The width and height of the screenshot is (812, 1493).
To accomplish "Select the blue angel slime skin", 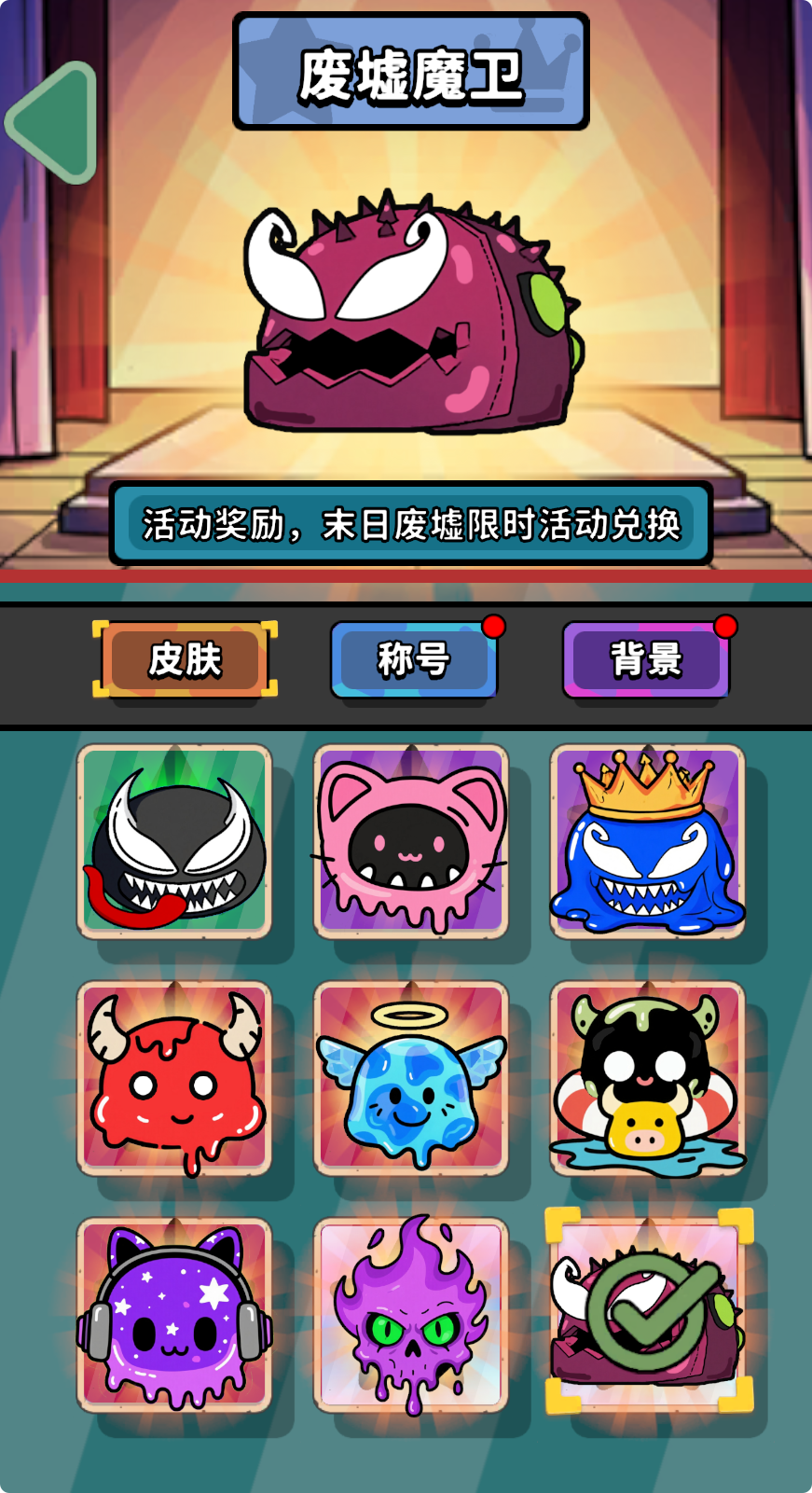I will coord(410,1077).
